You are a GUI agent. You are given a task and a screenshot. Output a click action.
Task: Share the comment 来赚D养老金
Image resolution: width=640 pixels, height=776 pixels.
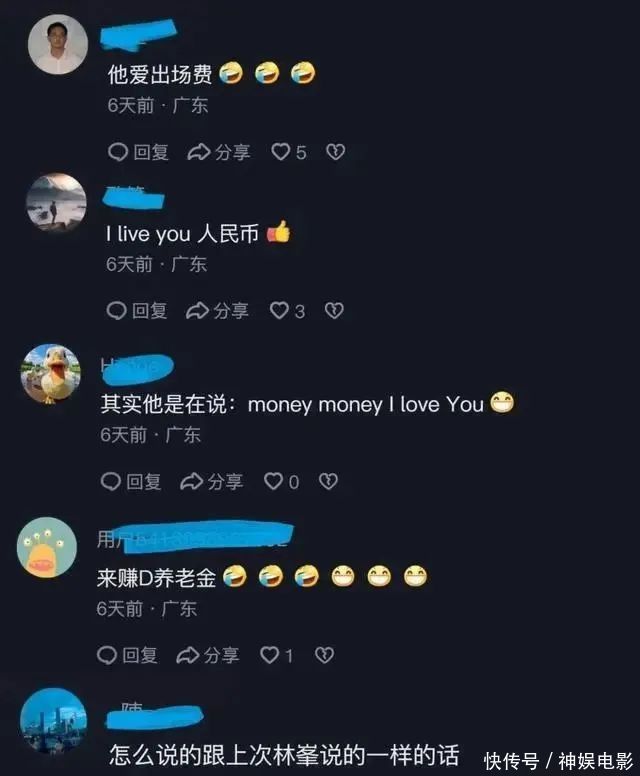click(x=207, y=656)
